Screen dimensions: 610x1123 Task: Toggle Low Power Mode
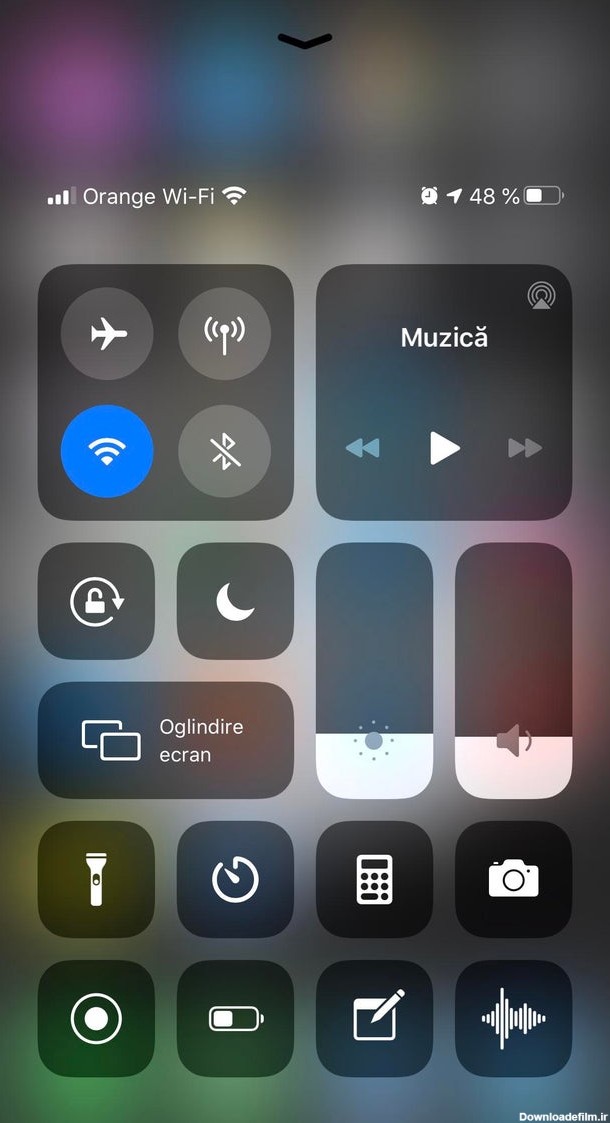click(x=235, y=1018)
